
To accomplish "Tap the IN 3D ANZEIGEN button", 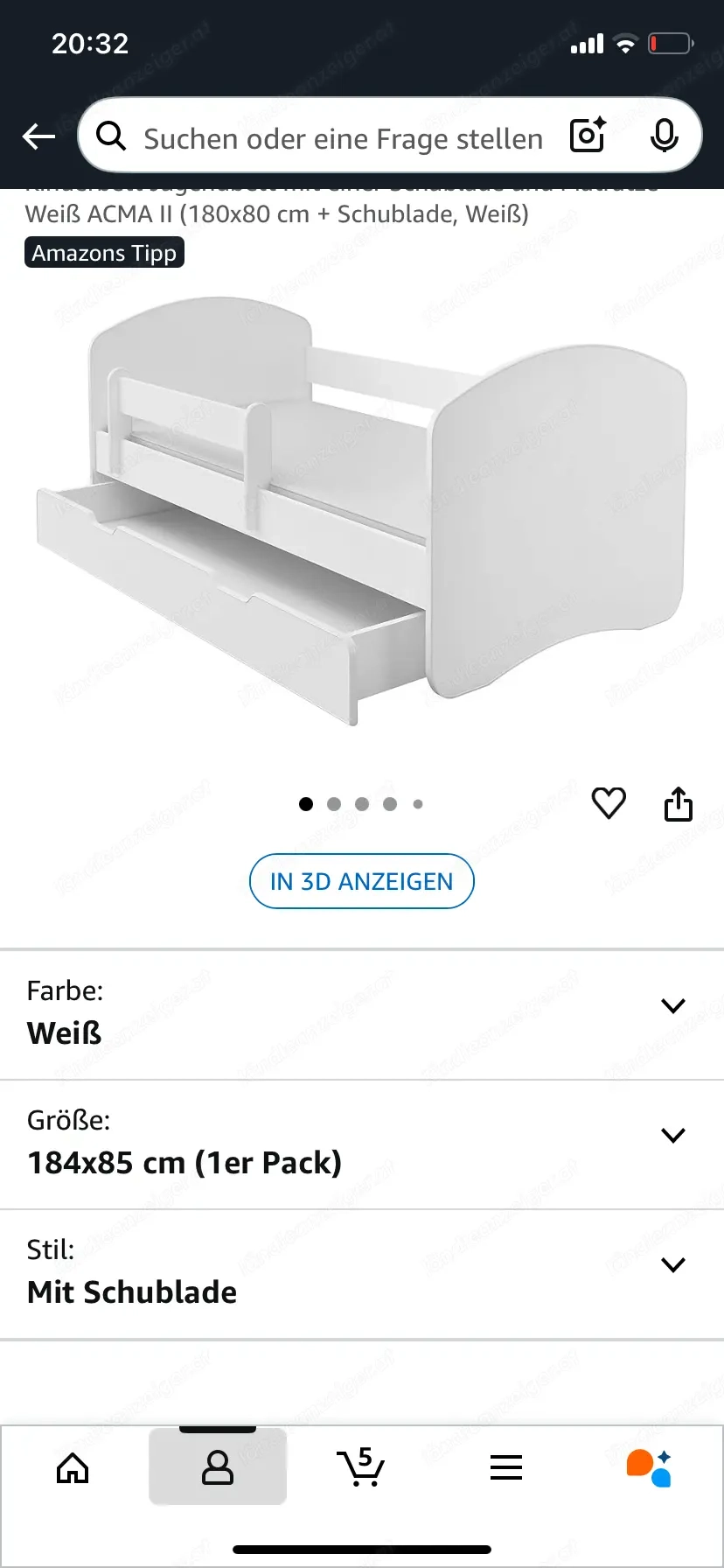I will [362, 881].
